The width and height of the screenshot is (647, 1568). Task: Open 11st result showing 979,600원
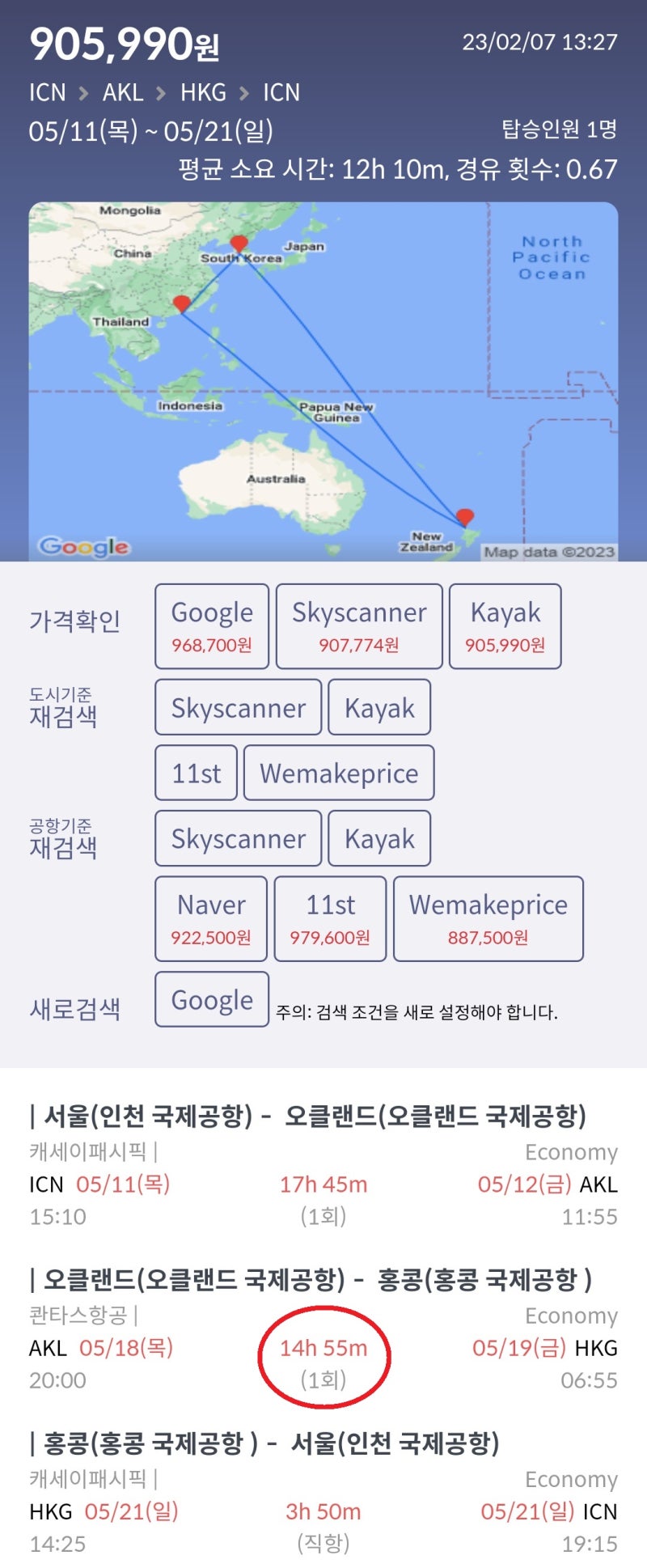(x=328, y=919)
